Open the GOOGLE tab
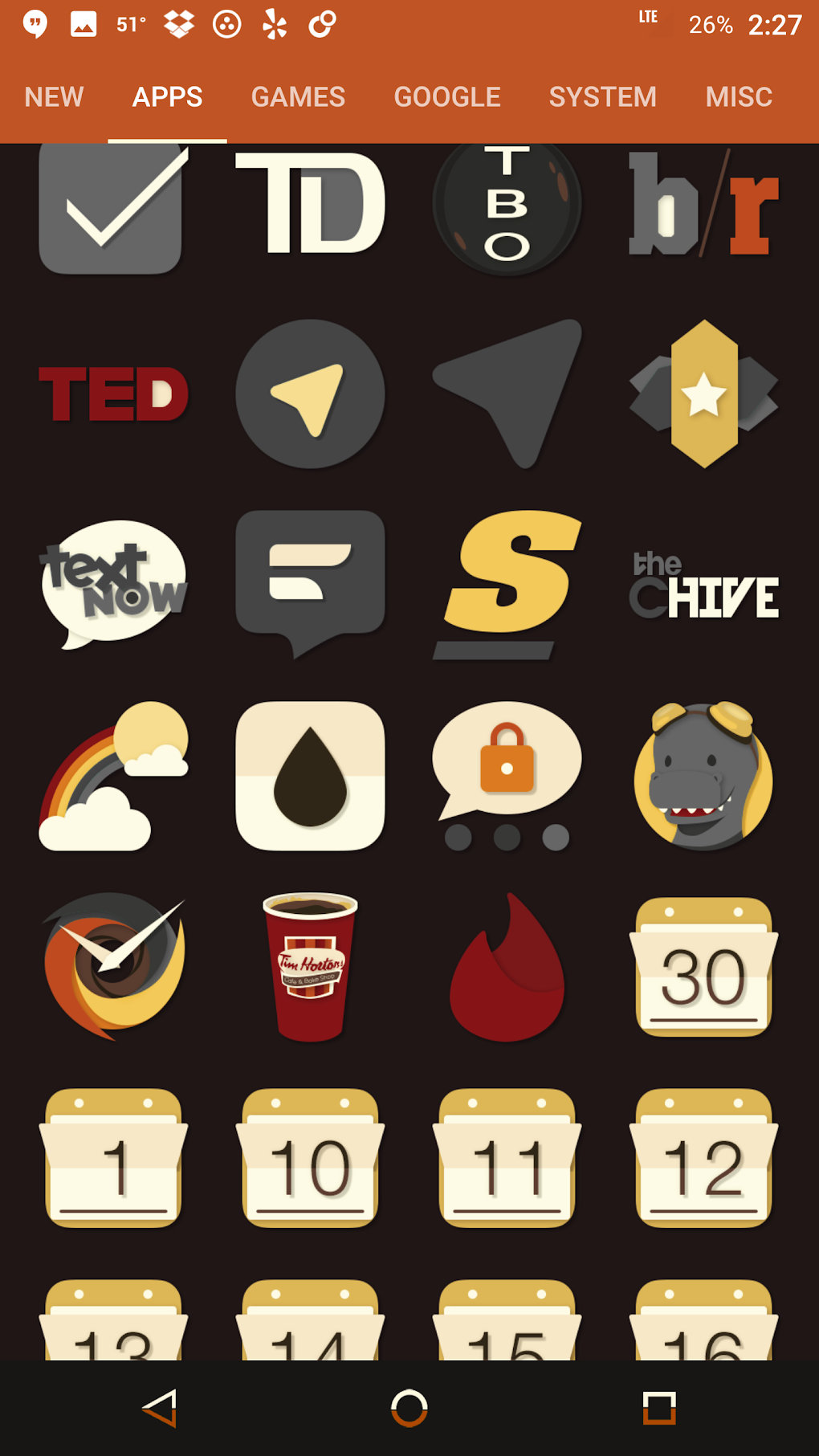819x1456 pixels. click(x=447, y=97)
